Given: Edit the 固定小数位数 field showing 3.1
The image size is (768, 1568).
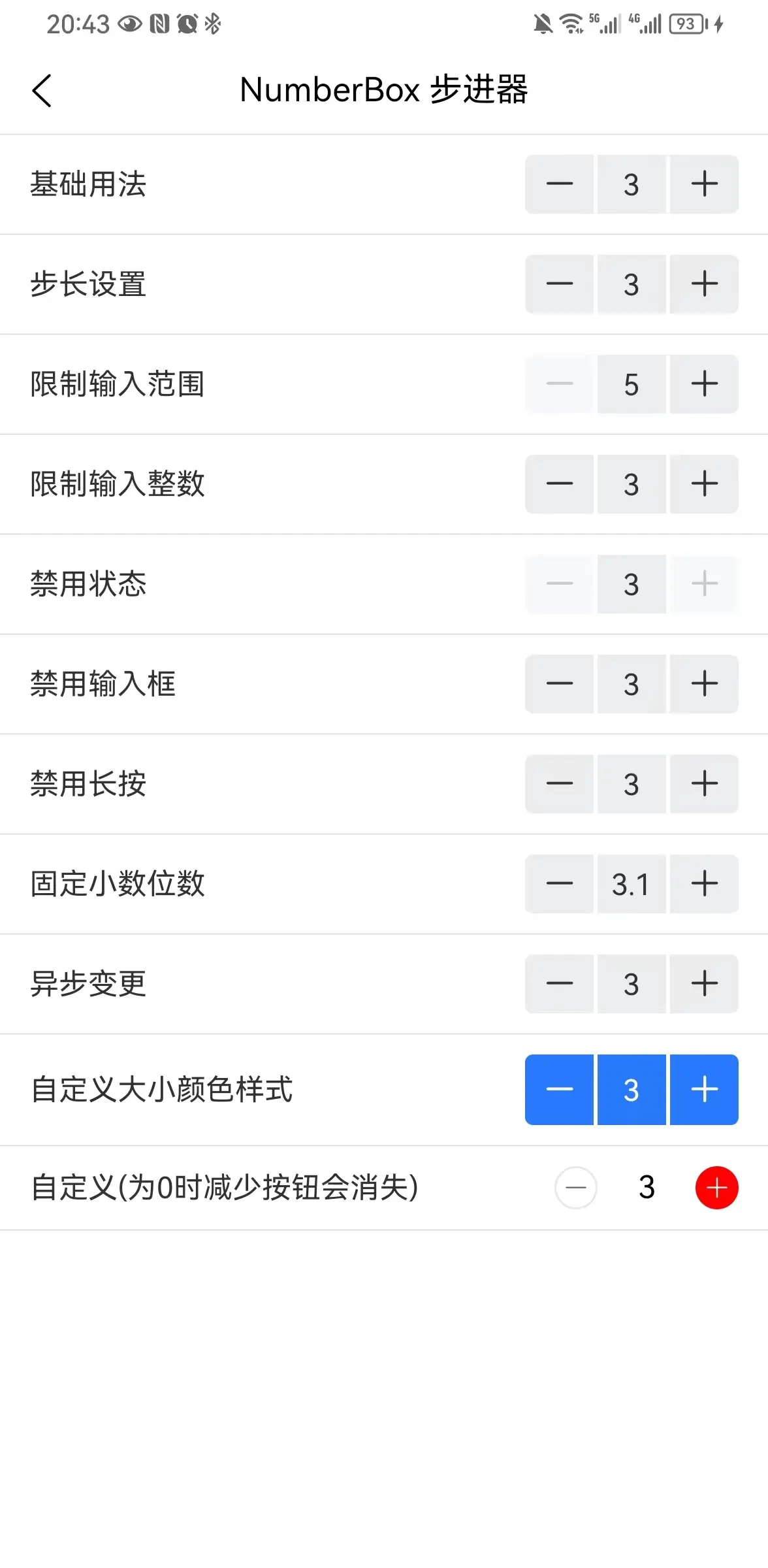Looking at the screenshot, I should pyautogui.click(x=632, y=884).
